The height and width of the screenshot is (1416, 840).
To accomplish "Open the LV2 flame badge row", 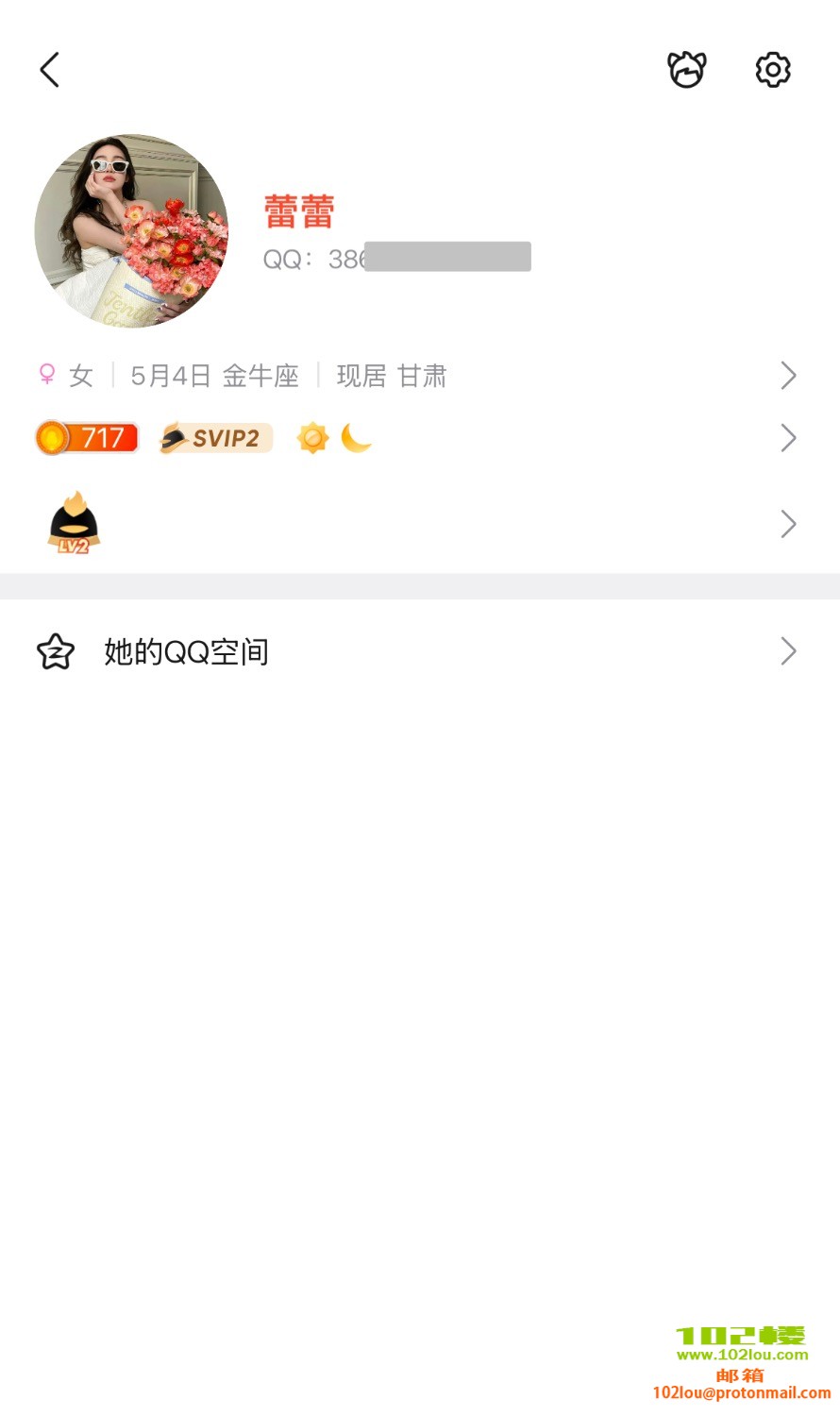I will (415, 524).
